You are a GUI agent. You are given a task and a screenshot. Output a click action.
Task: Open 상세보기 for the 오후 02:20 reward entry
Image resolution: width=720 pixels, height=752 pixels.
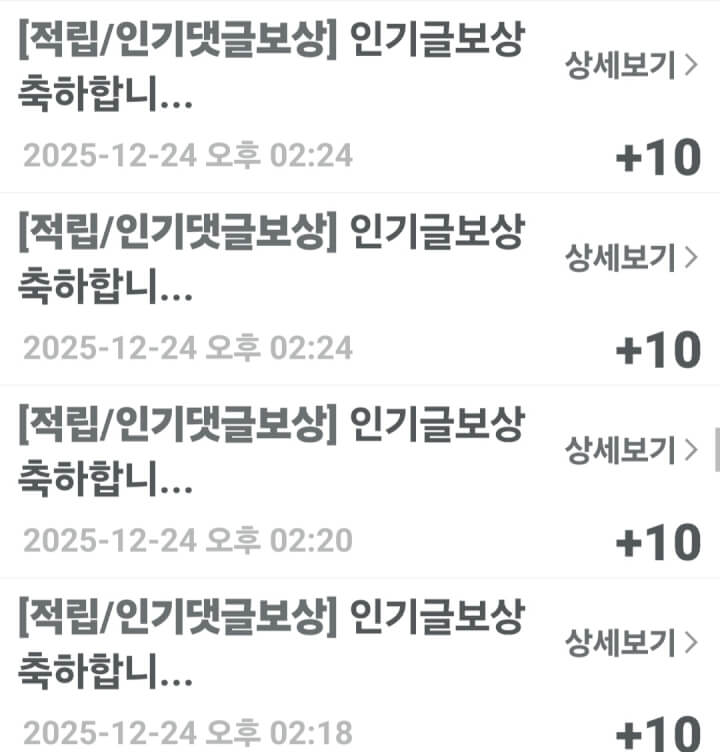tap(631, 451)
